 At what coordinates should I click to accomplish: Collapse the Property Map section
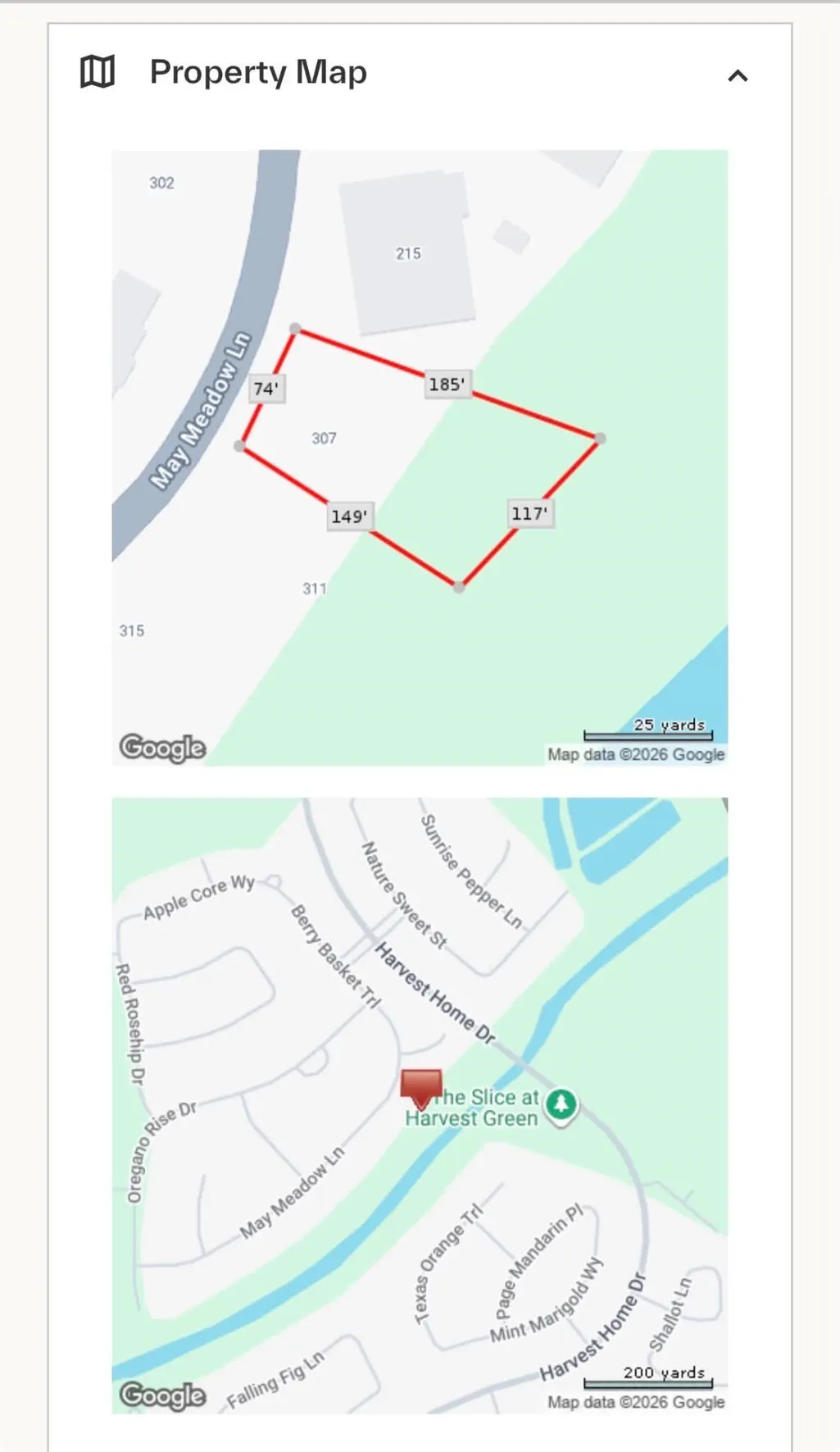[738, 76]
